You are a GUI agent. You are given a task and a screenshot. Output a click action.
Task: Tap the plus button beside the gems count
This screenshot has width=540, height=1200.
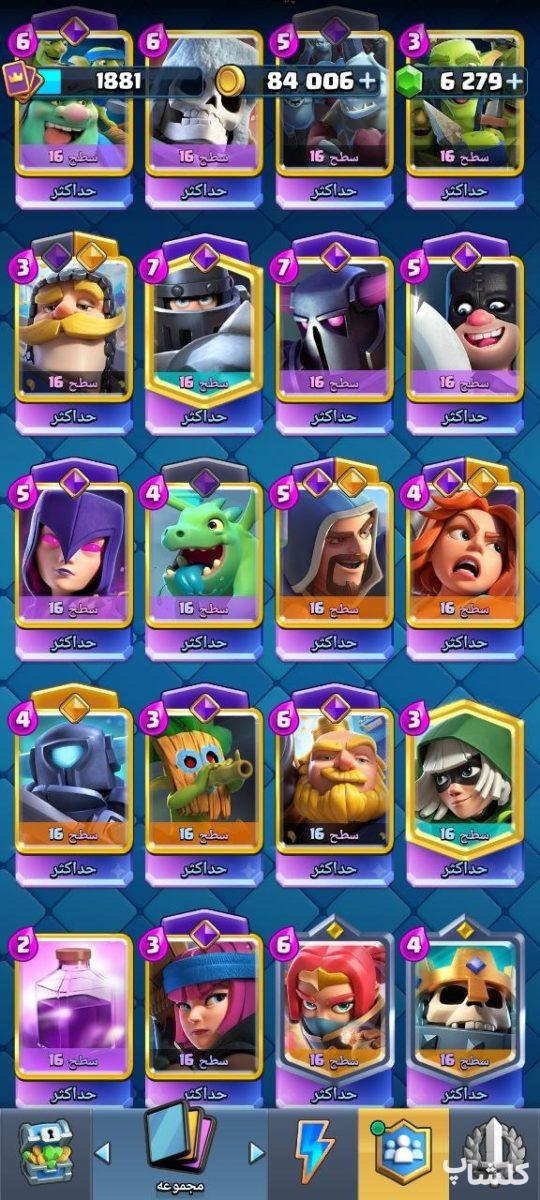tap(514, 82)
